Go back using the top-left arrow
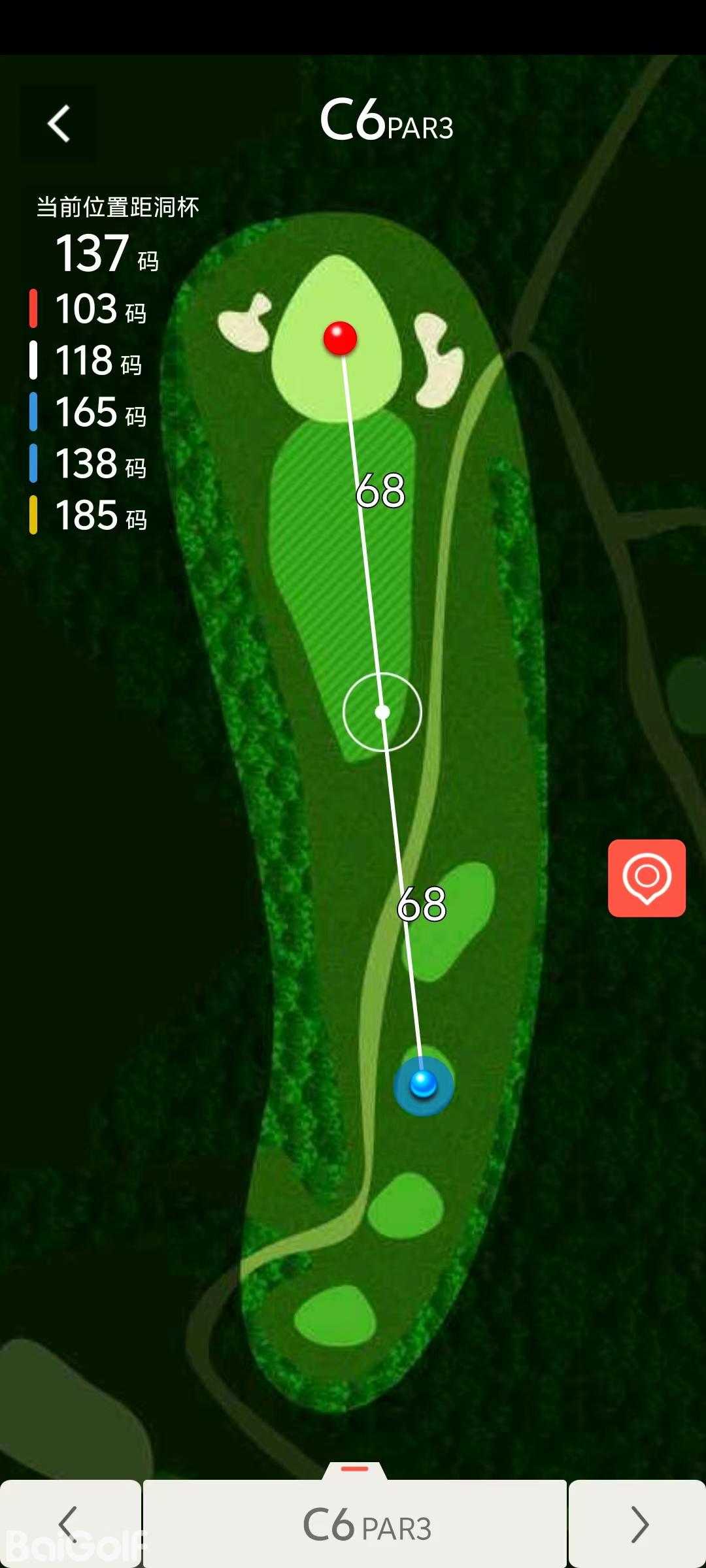Image resolution: width=706 pixels, height=1568 pixels. click(59, 123)
